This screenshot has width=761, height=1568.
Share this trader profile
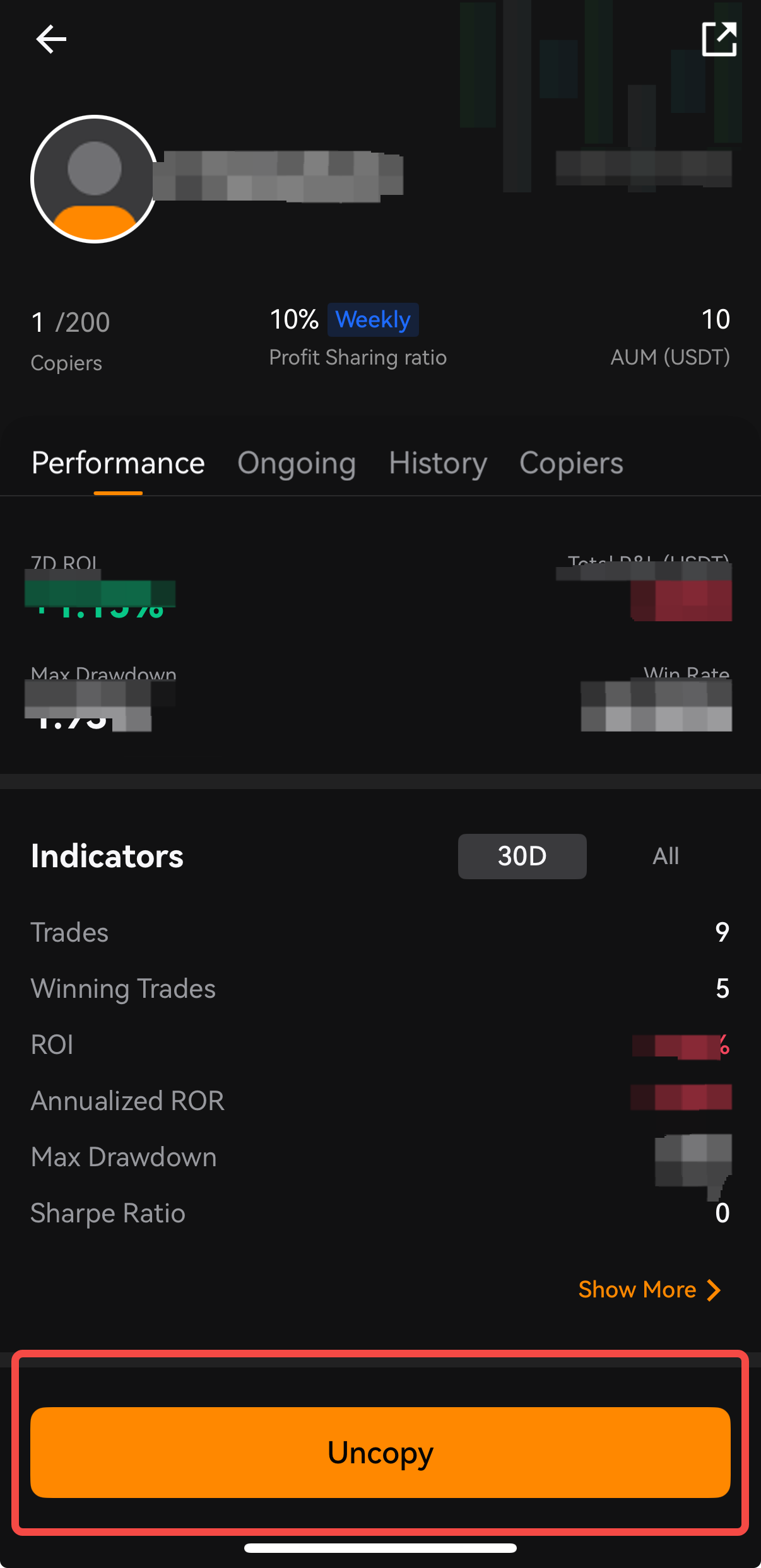[719, 39]
